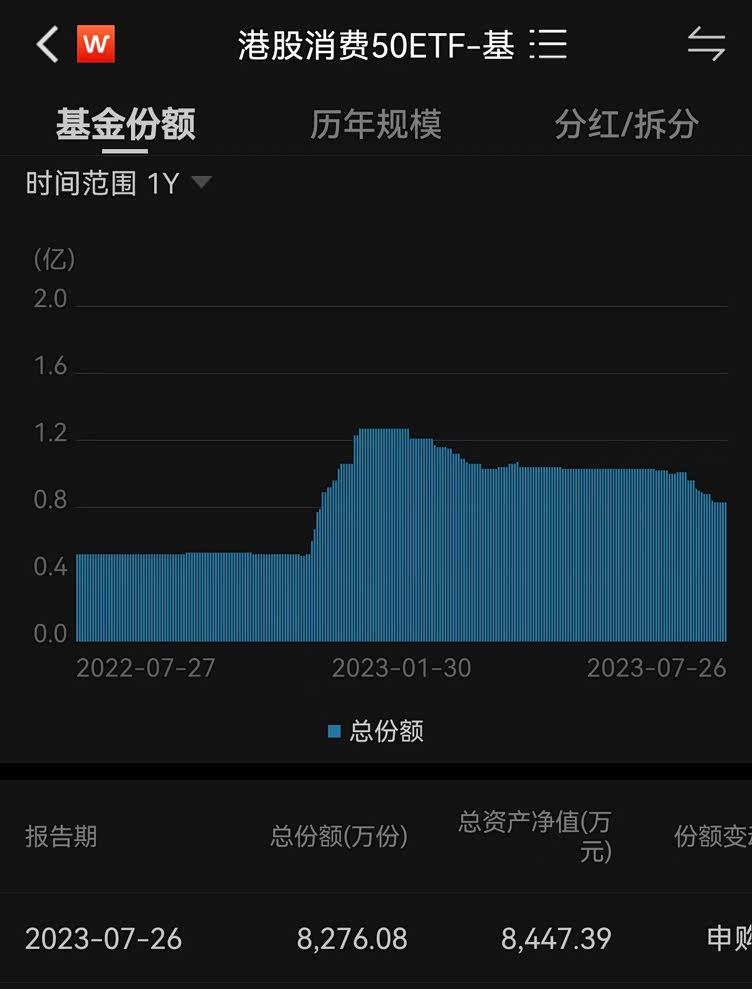Open the list icon beside the fund title
Image resolution: width=752 pixels, height=989 pixels.
click(x=548, y=44)
